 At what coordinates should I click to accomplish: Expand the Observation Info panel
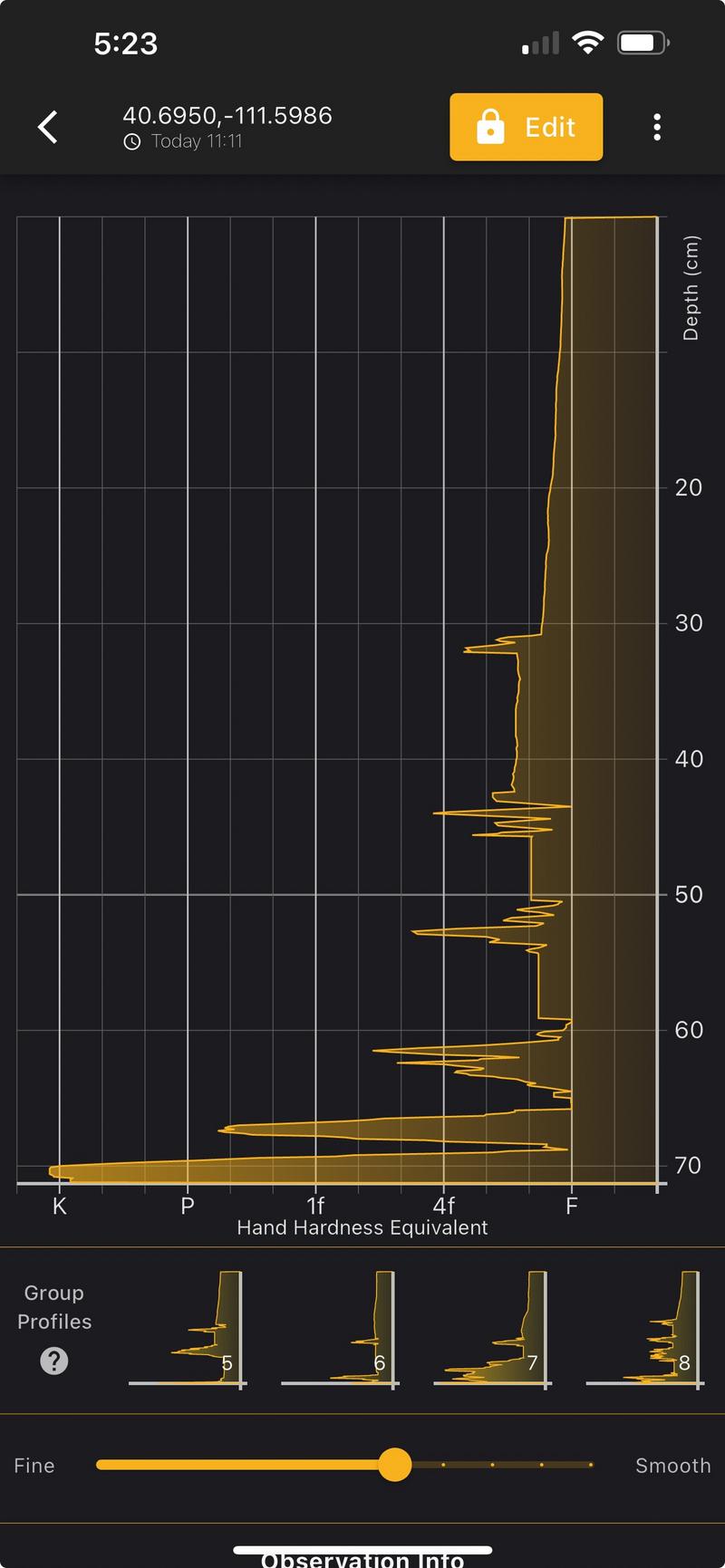[362, 1558]
